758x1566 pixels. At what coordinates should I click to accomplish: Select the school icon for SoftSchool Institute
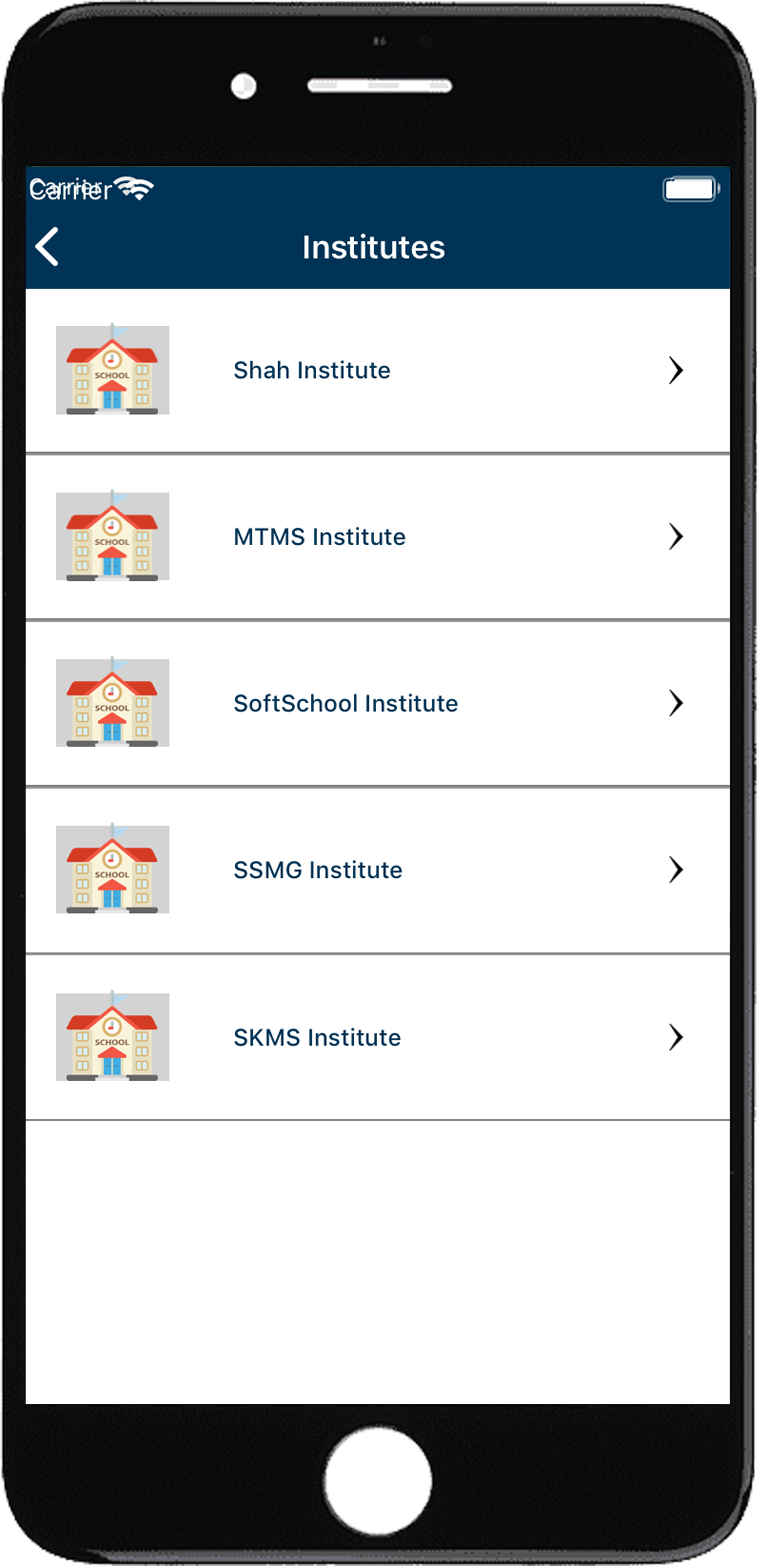pyautogui.click(x=113, y=703)
